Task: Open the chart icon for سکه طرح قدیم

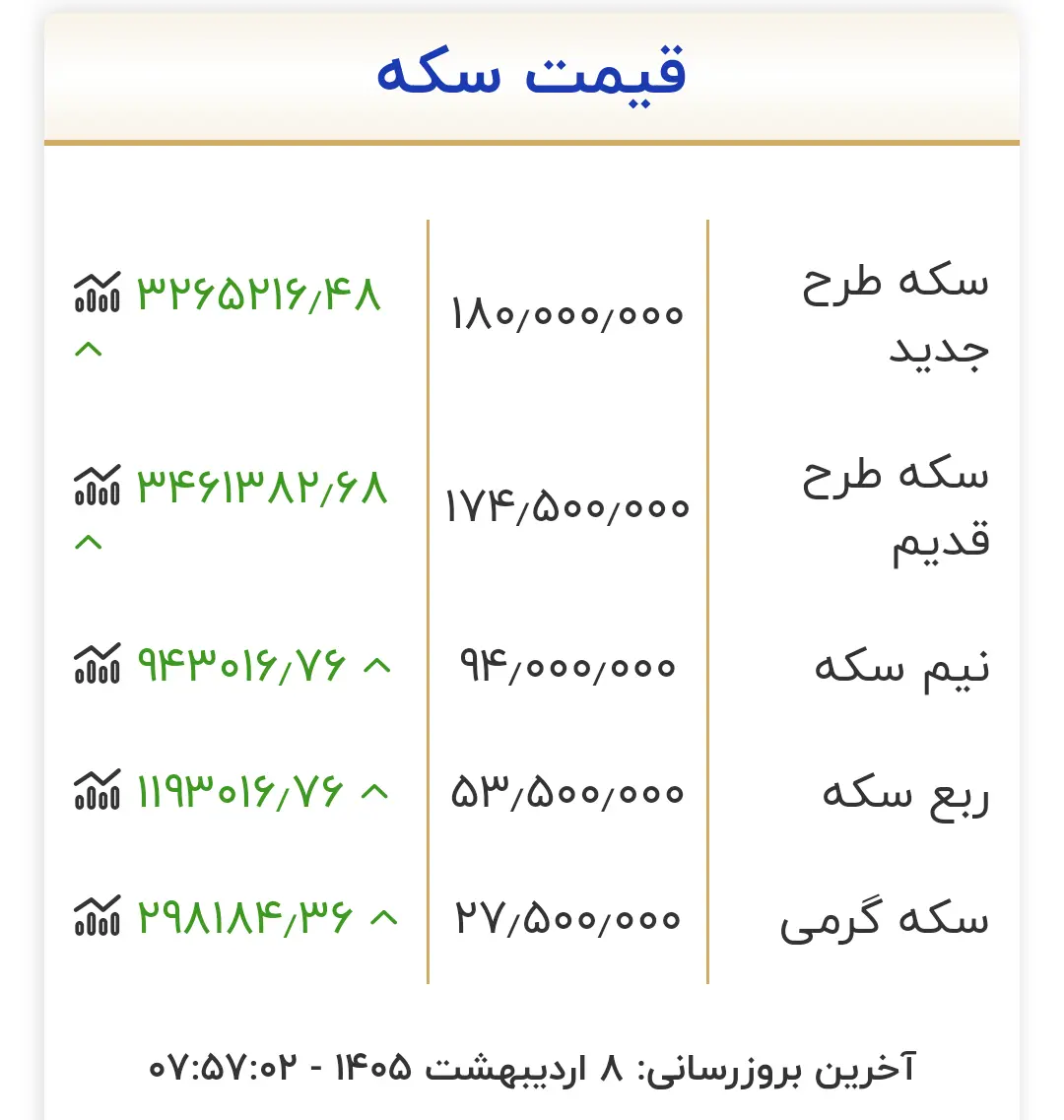Action: point(97,486)
